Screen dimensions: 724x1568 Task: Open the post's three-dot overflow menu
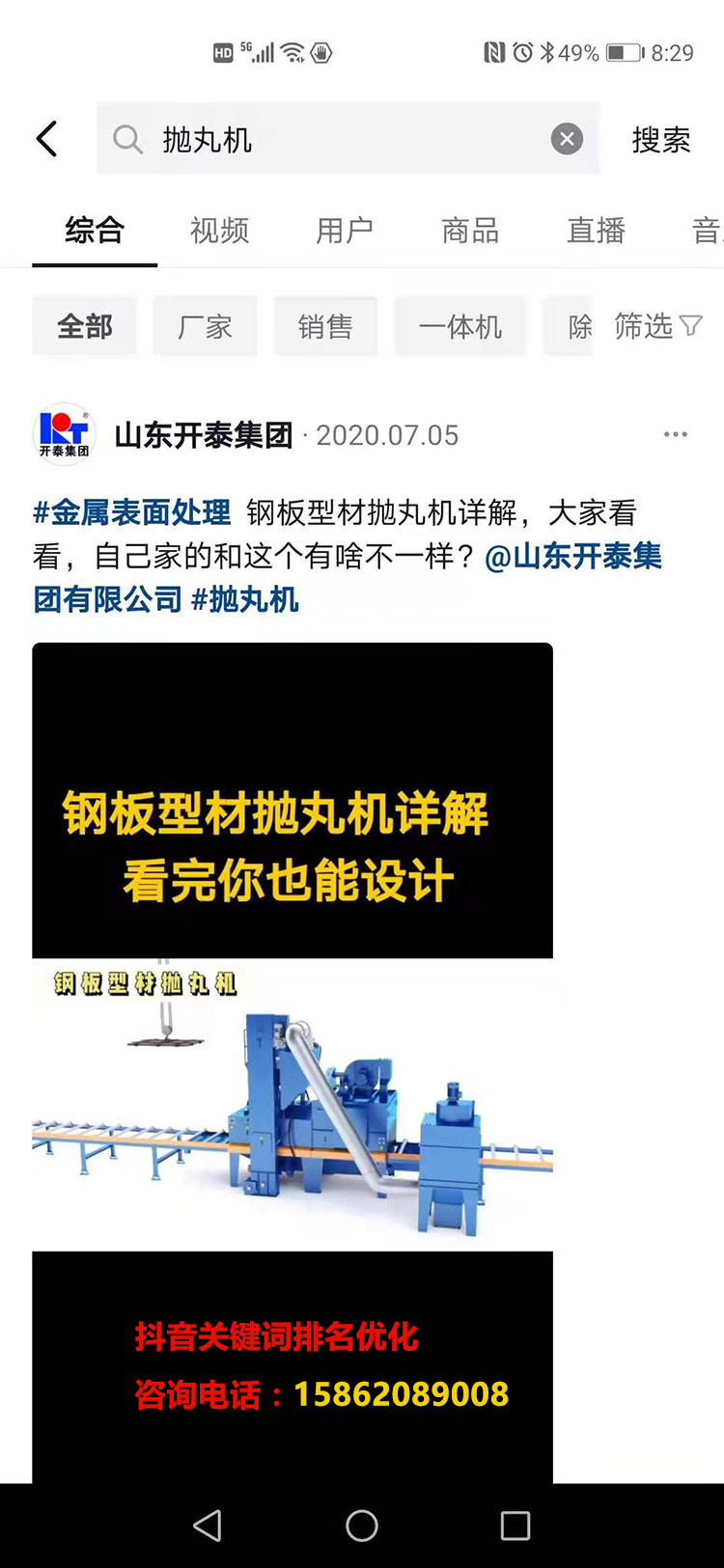pyautogui.click(x=676, y=434)
